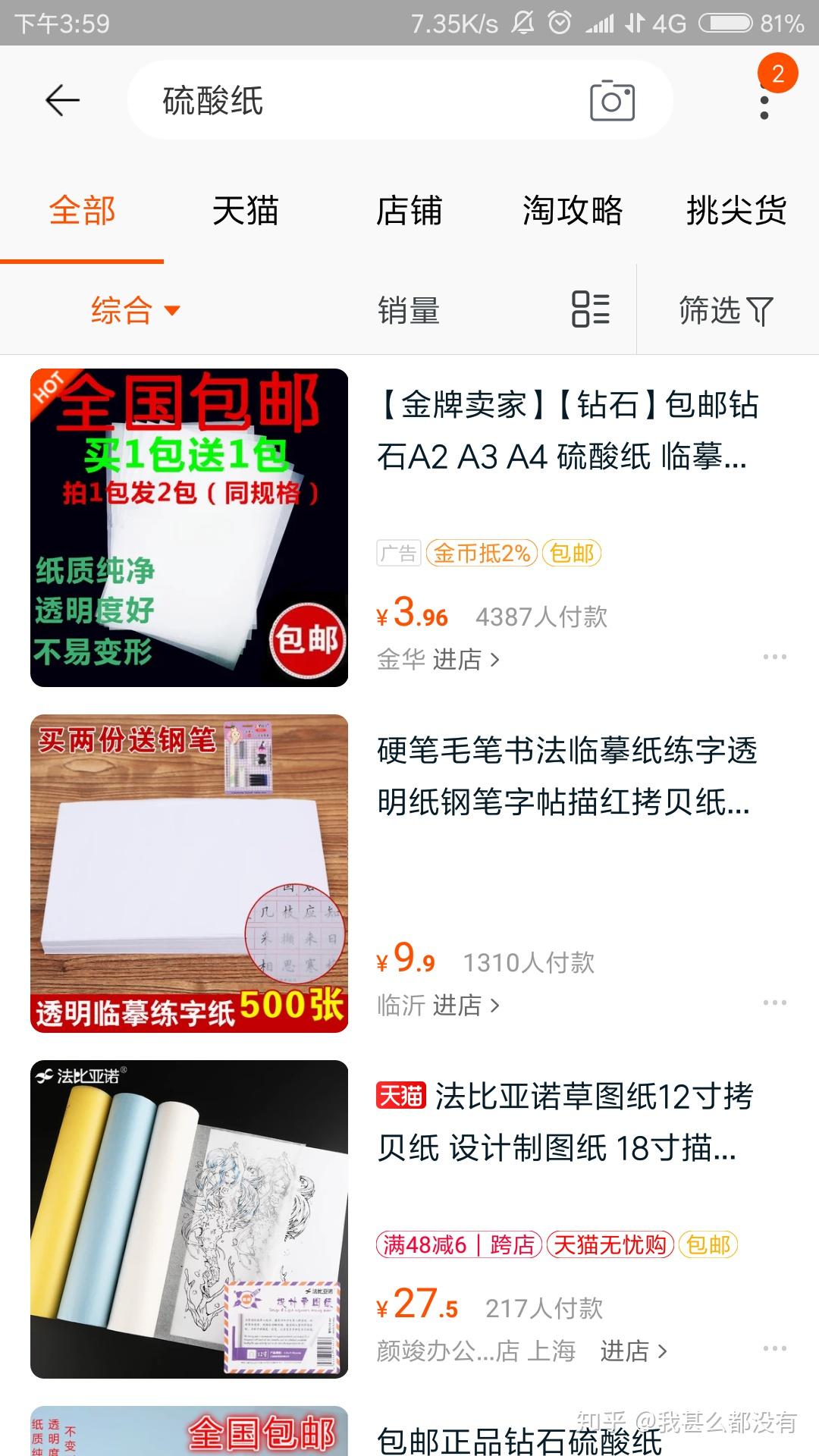Screen dimensions: 819x1456
Task: Open the 筛选 filter panel
Action: coord(726,309)
